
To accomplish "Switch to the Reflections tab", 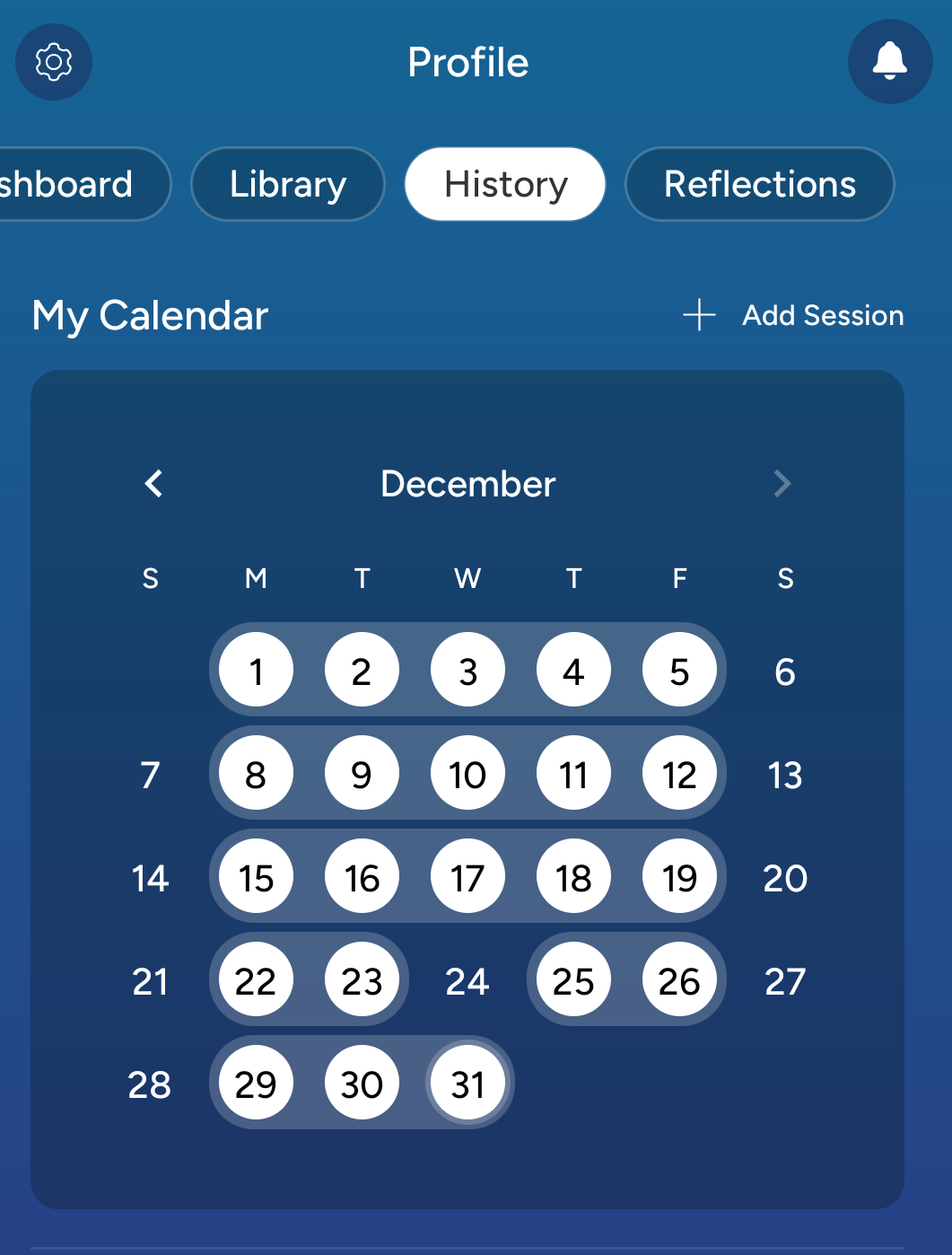I will click(759, 184).
